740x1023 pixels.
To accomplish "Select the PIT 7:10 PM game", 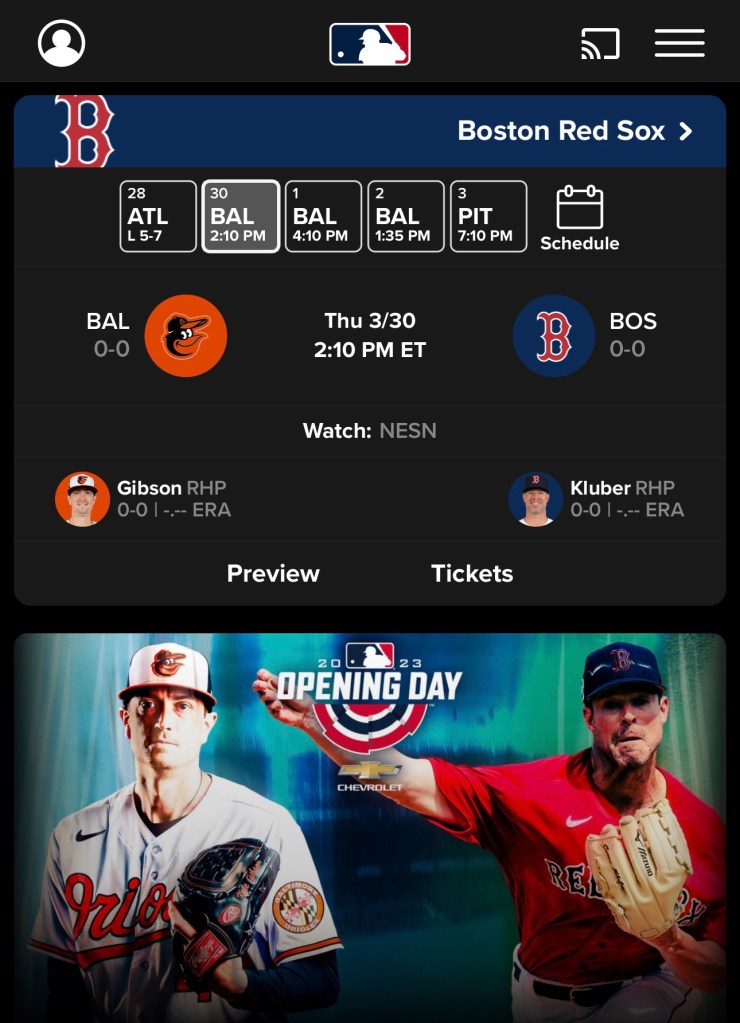I will [488, 216].
